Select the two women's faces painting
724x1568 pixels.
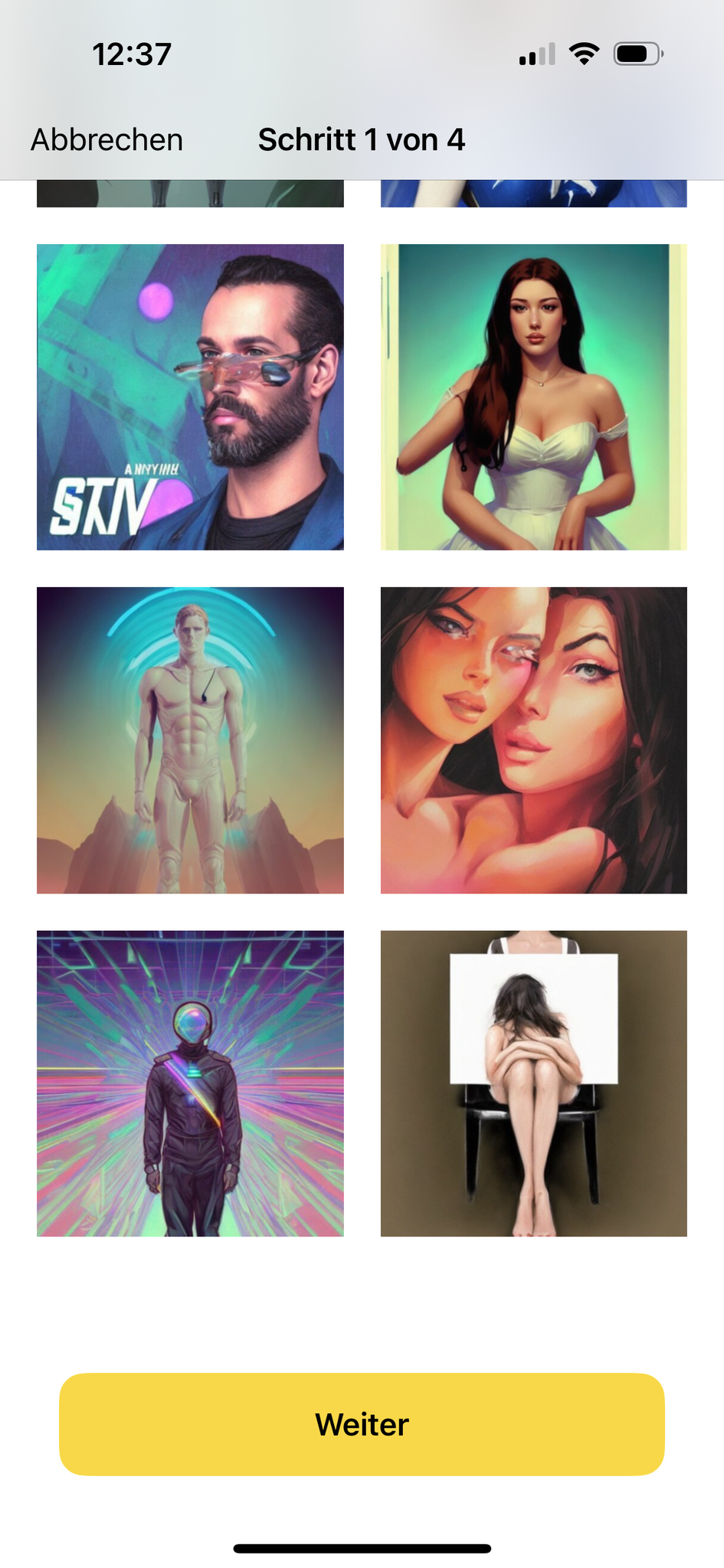click(533, 740)
